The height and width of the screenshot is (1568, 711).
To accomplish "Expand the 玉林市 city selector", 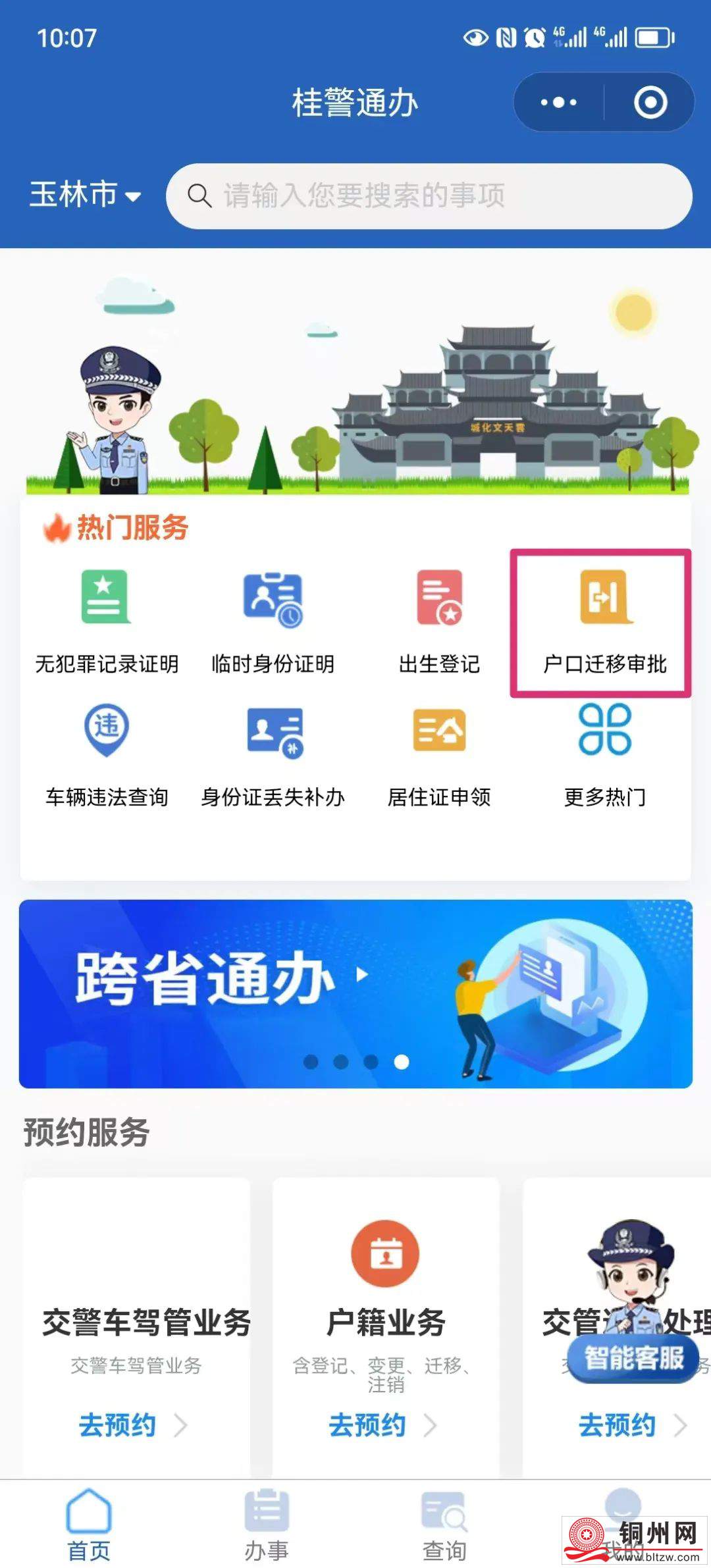I will coord(86,196).
